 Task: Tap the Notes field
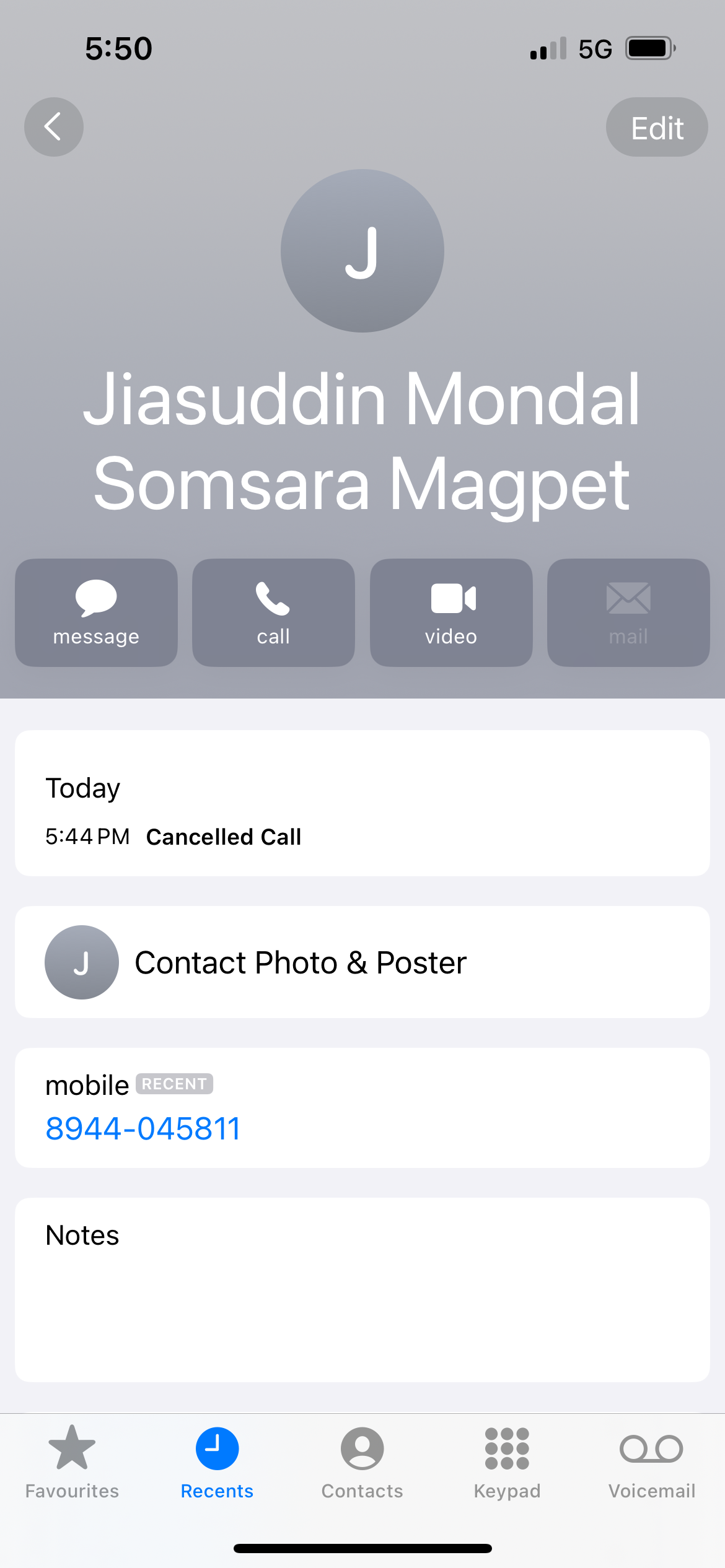[x=362, y=1290]
